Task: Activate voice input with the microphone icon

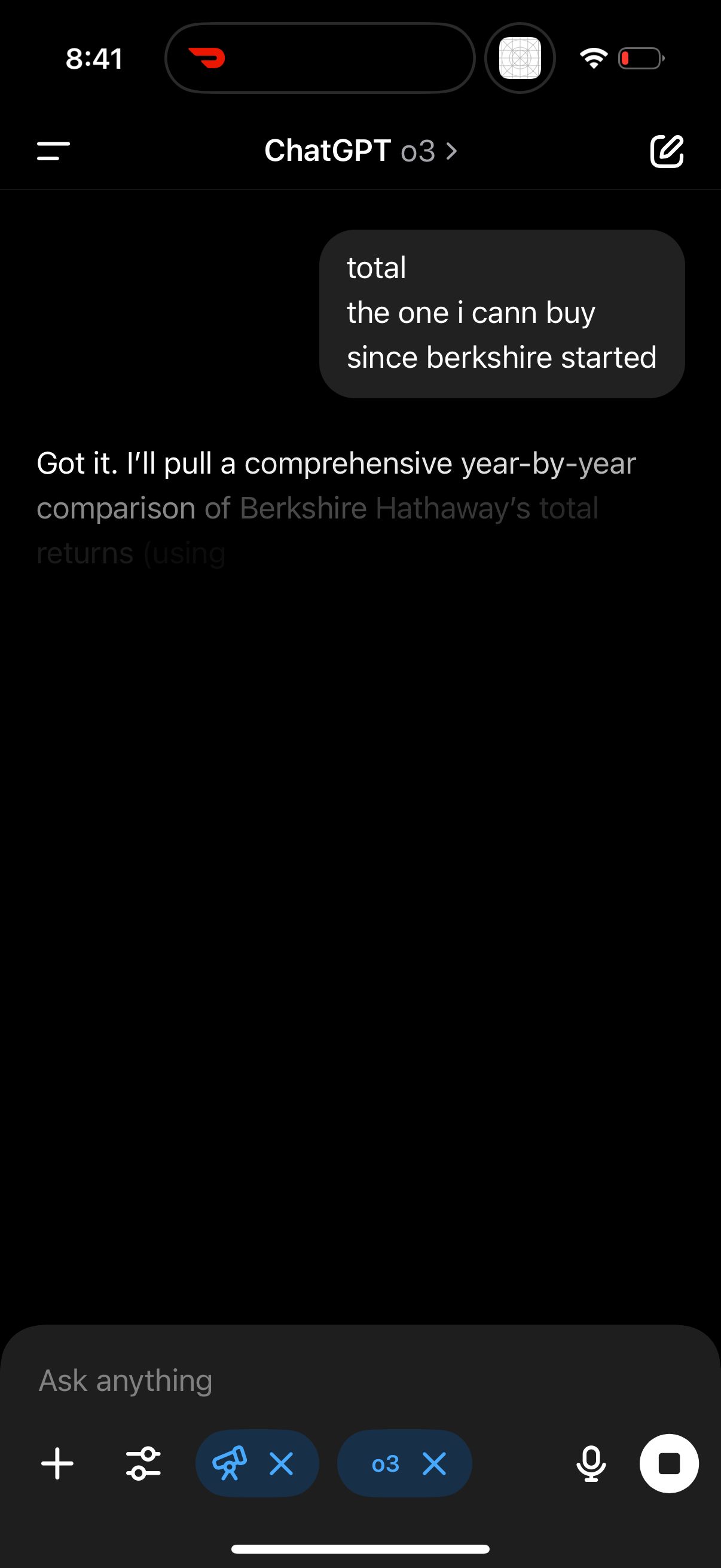Action: [591, 1463]
